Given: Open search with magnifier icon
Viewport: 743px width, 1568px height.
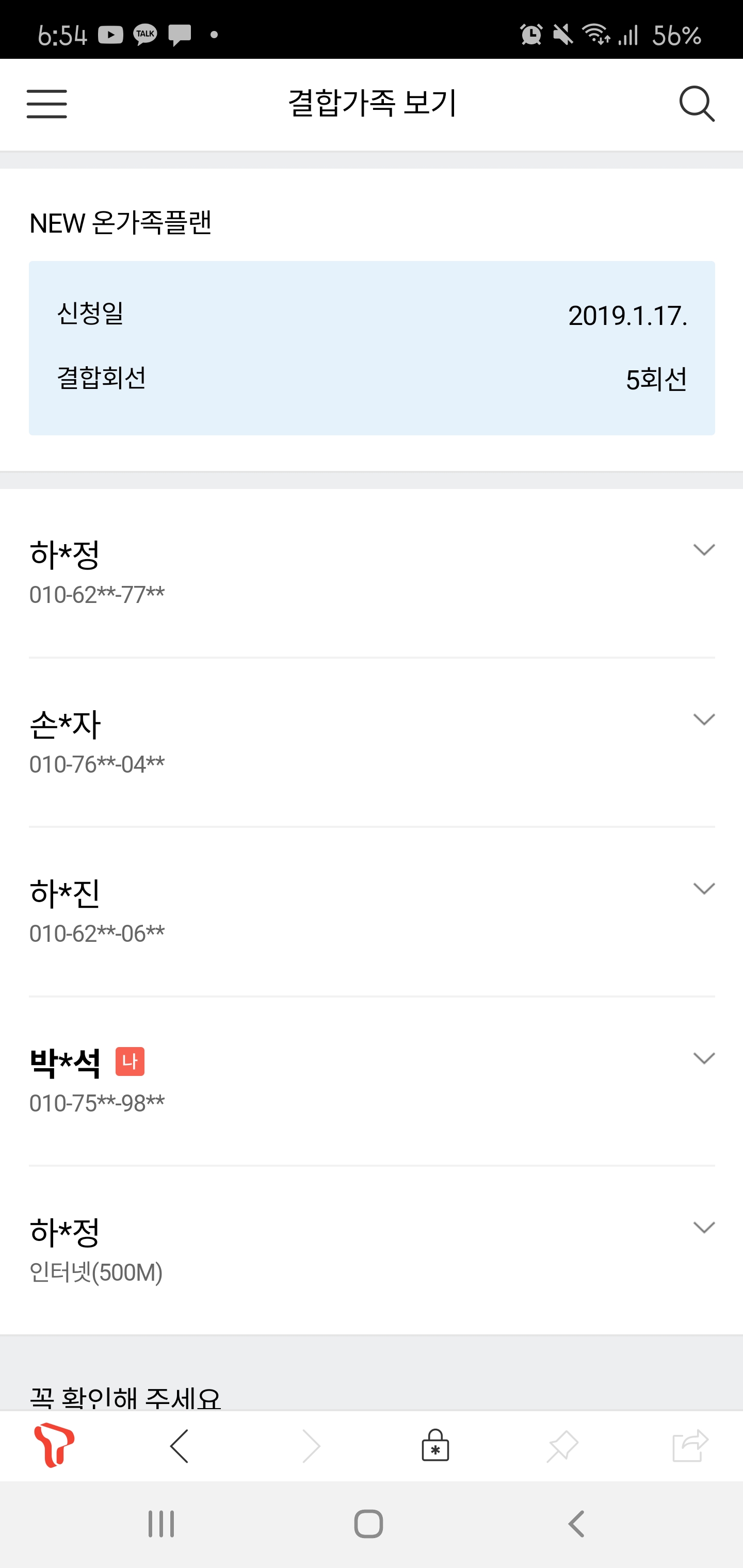Looking at the screenshot, I should 697,104.
